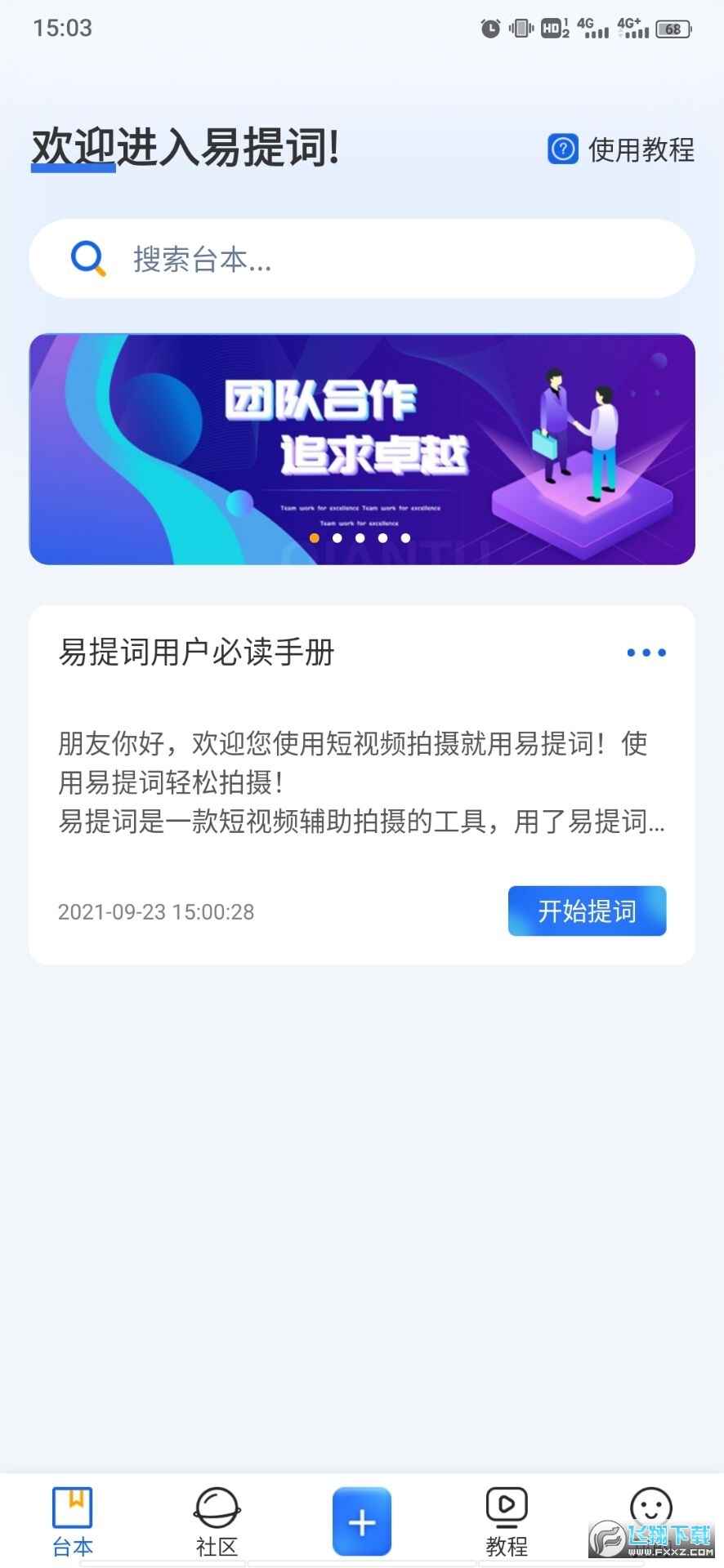724x1568 pixels.
Task: Activate the last carousel indicator dot
Action: pyautogui.click(x=404, y=537)
